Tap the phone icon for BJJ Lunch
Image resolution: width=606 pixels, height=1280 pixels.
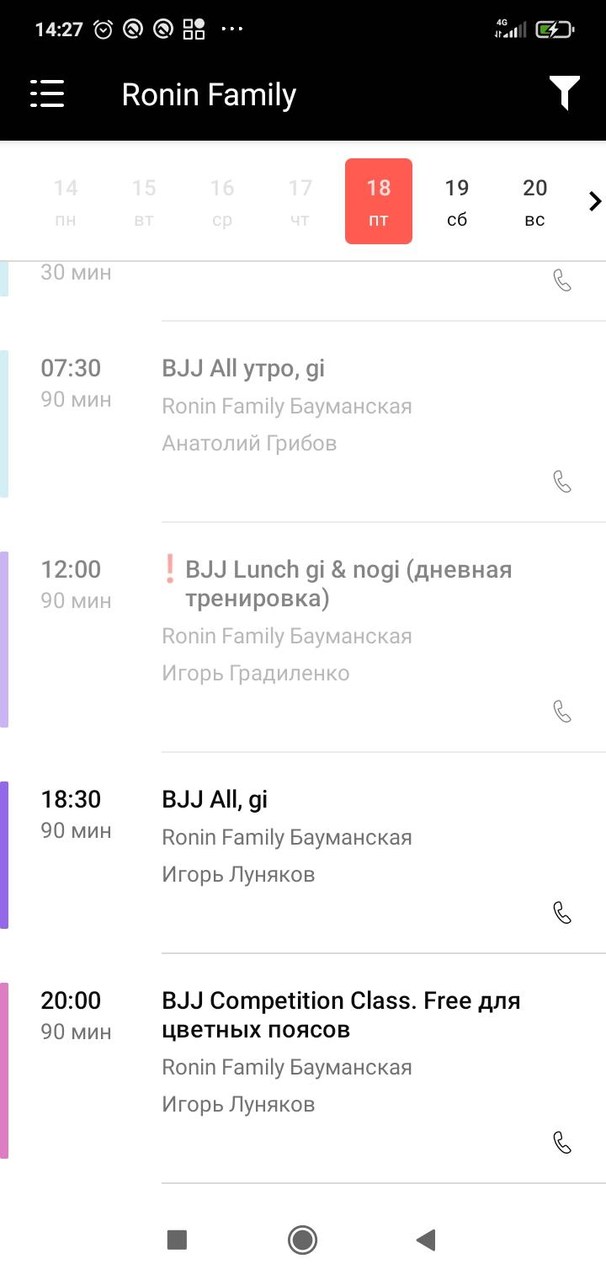click(562, 711)
